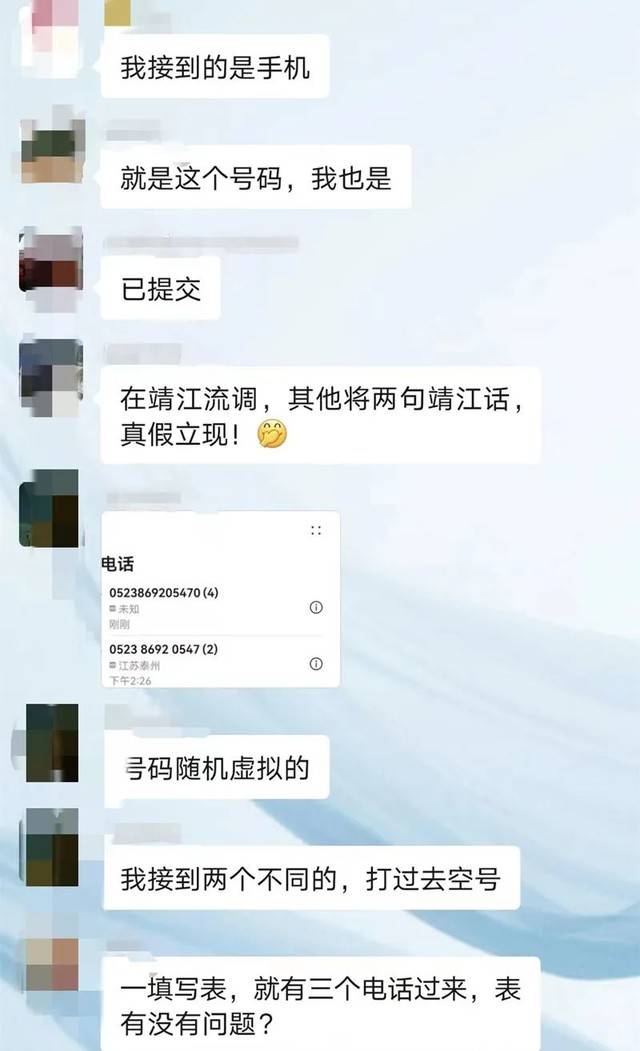
Task: Open avatar beside 在靖江流调 message
Action: point(51,377)
